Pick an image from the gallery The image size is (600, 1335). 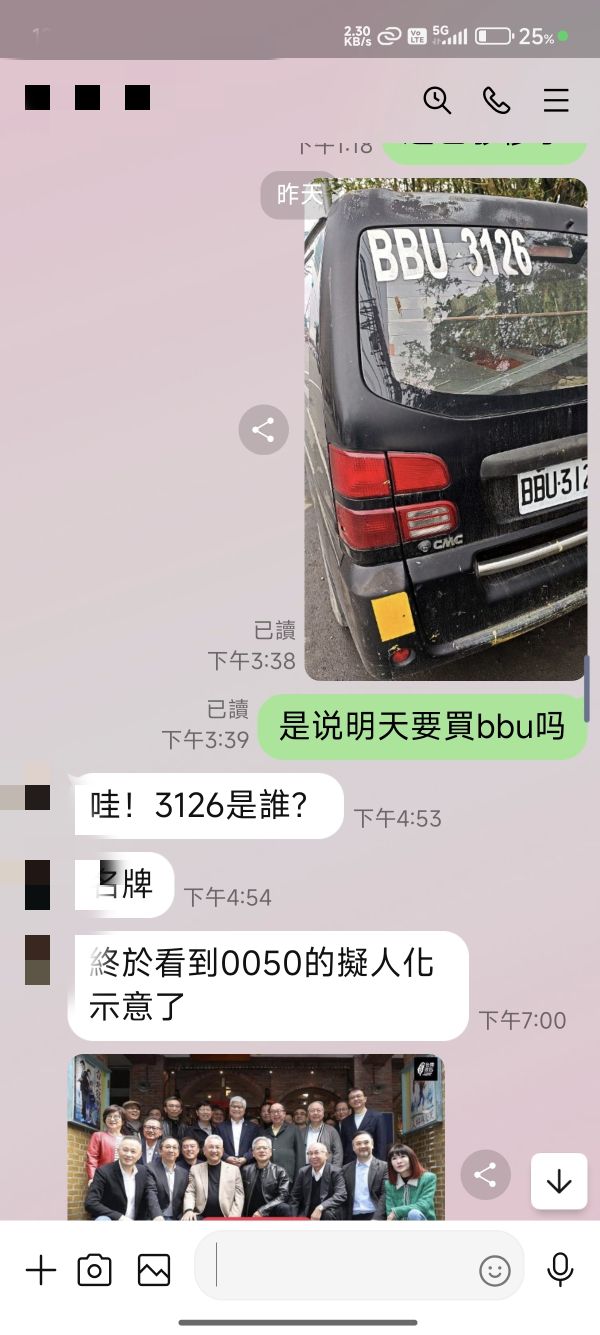tap(154, 1270)
